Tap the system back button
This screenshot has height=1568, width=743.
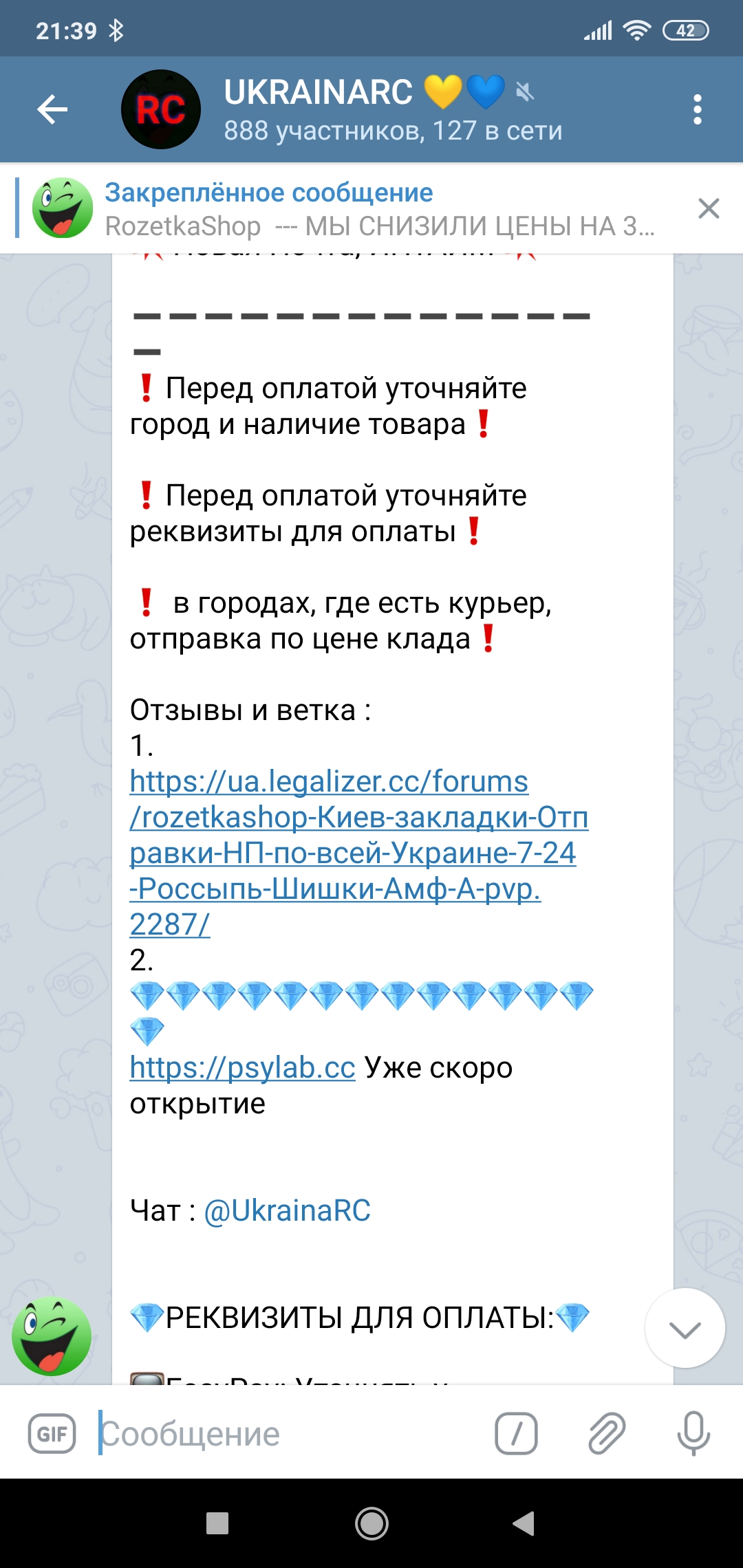click(x=524, y=1523)
